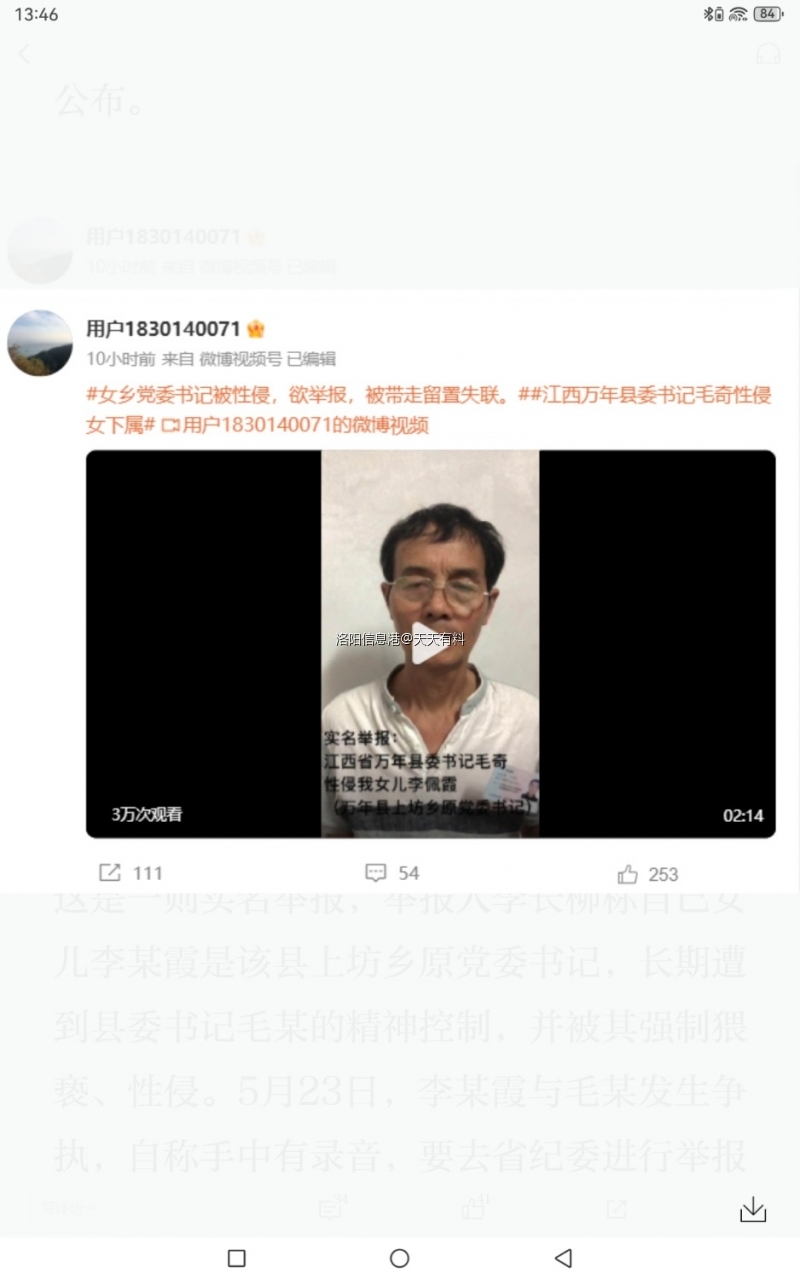
Task: Open username 用户1830140071 profile
Action: click(163, 329)
